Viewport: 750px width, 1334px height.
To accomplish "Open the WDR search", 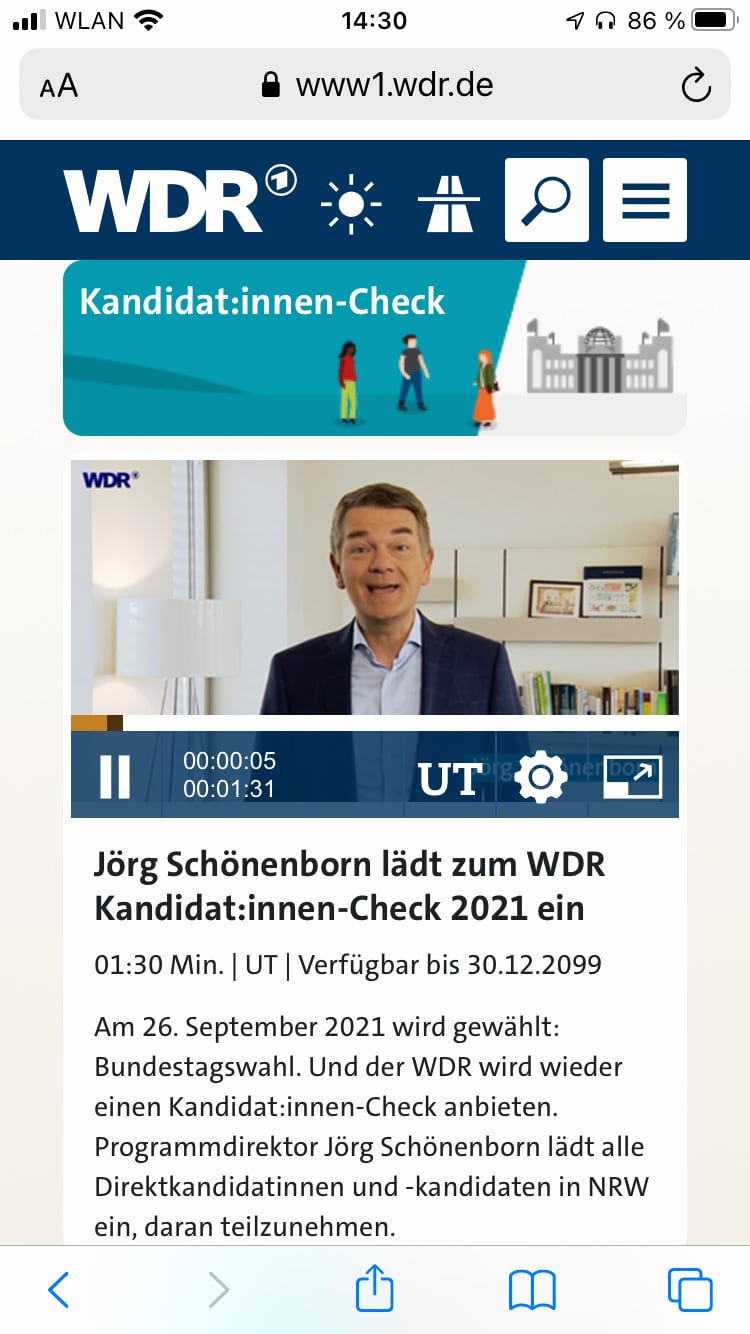I will click(x=546, y=200).
